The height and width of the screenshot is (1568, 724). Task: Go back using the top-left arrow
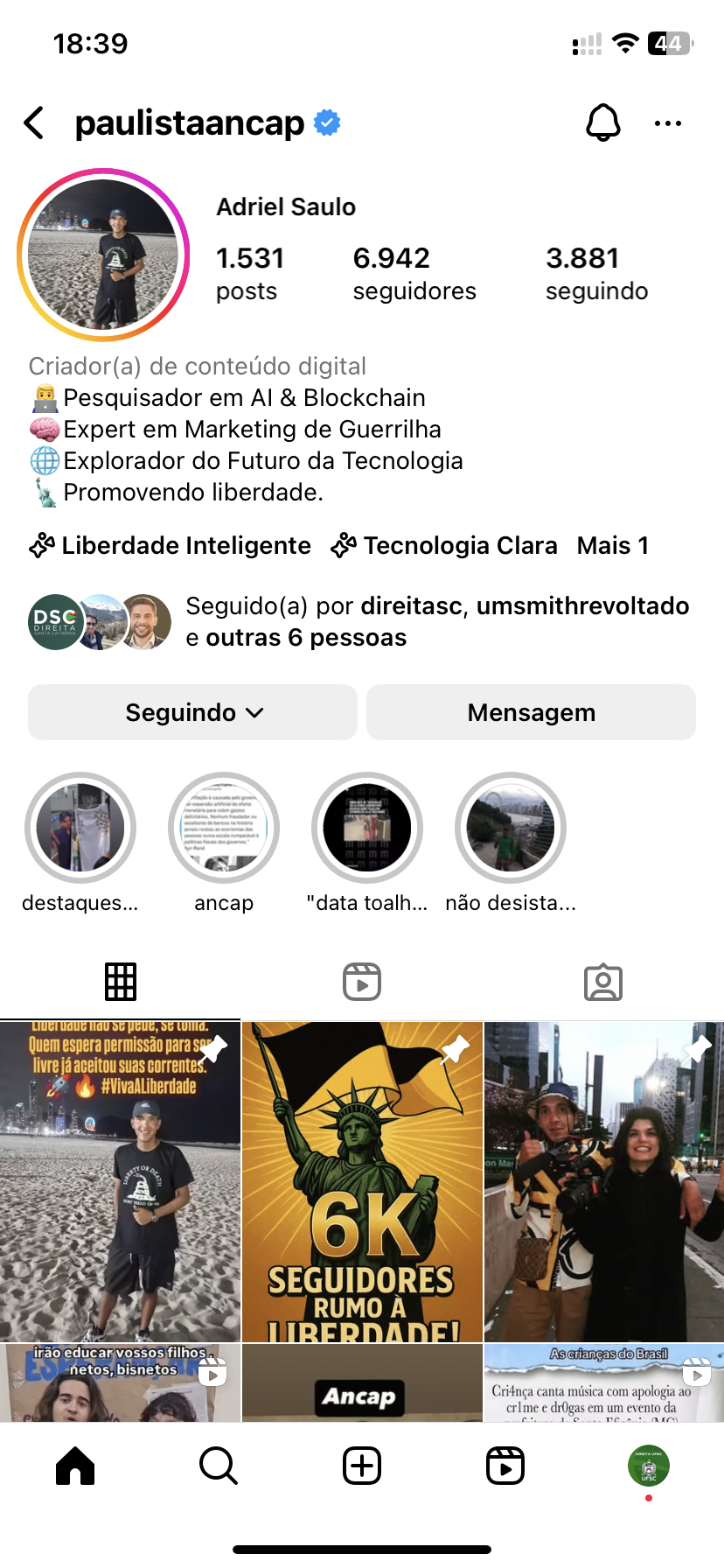coord(34,123)
